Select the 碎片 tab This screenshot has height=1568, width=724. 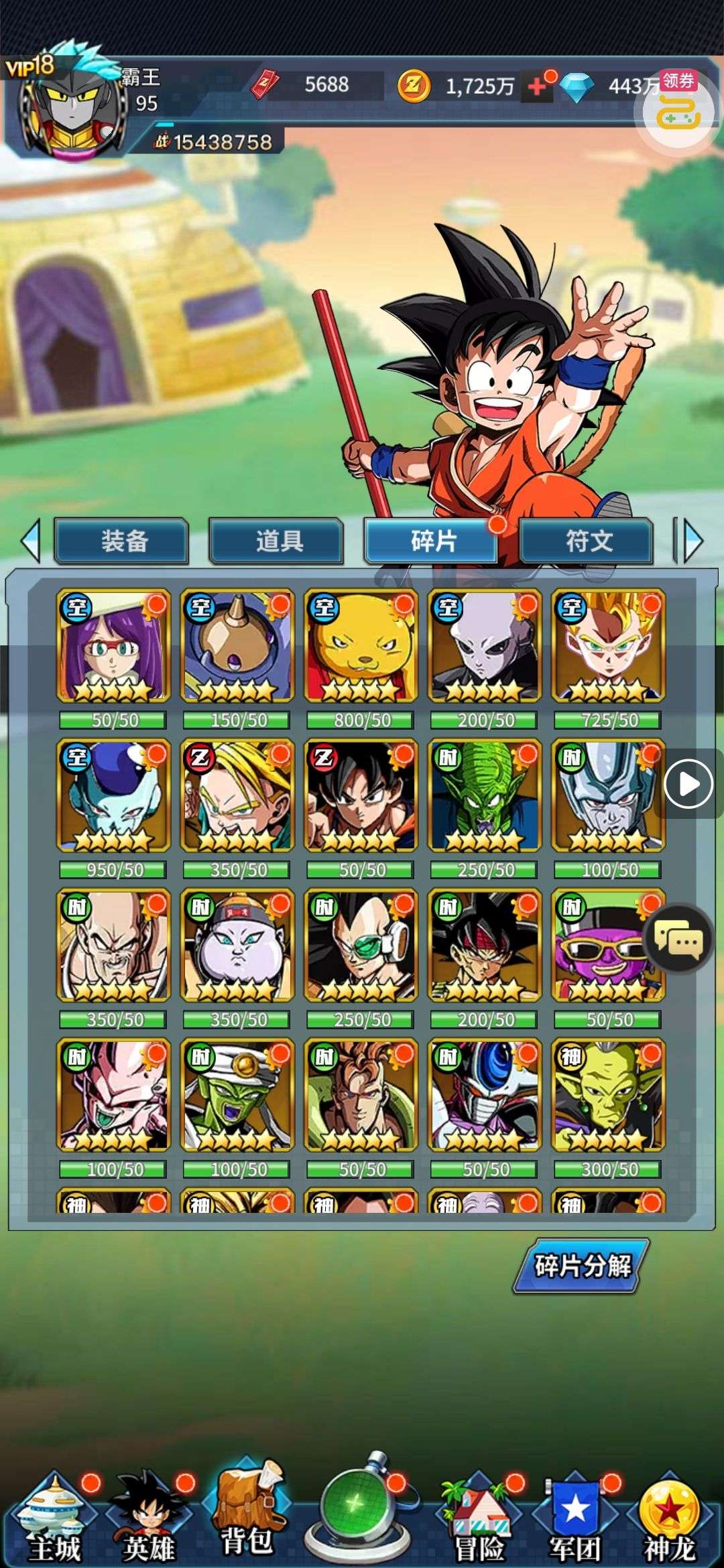431,541
